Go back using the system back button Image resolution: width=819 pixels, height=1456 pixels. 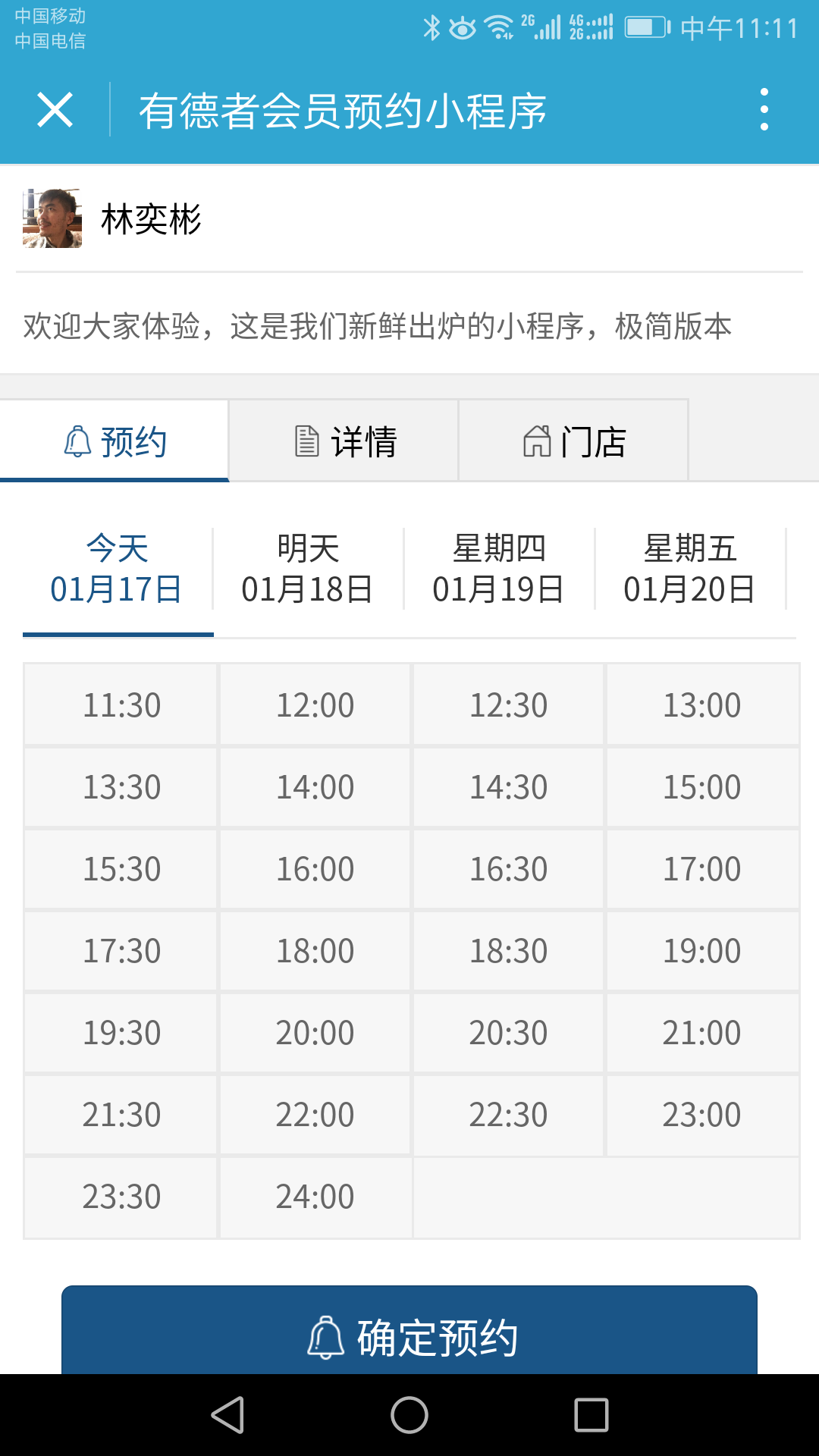227,1415
